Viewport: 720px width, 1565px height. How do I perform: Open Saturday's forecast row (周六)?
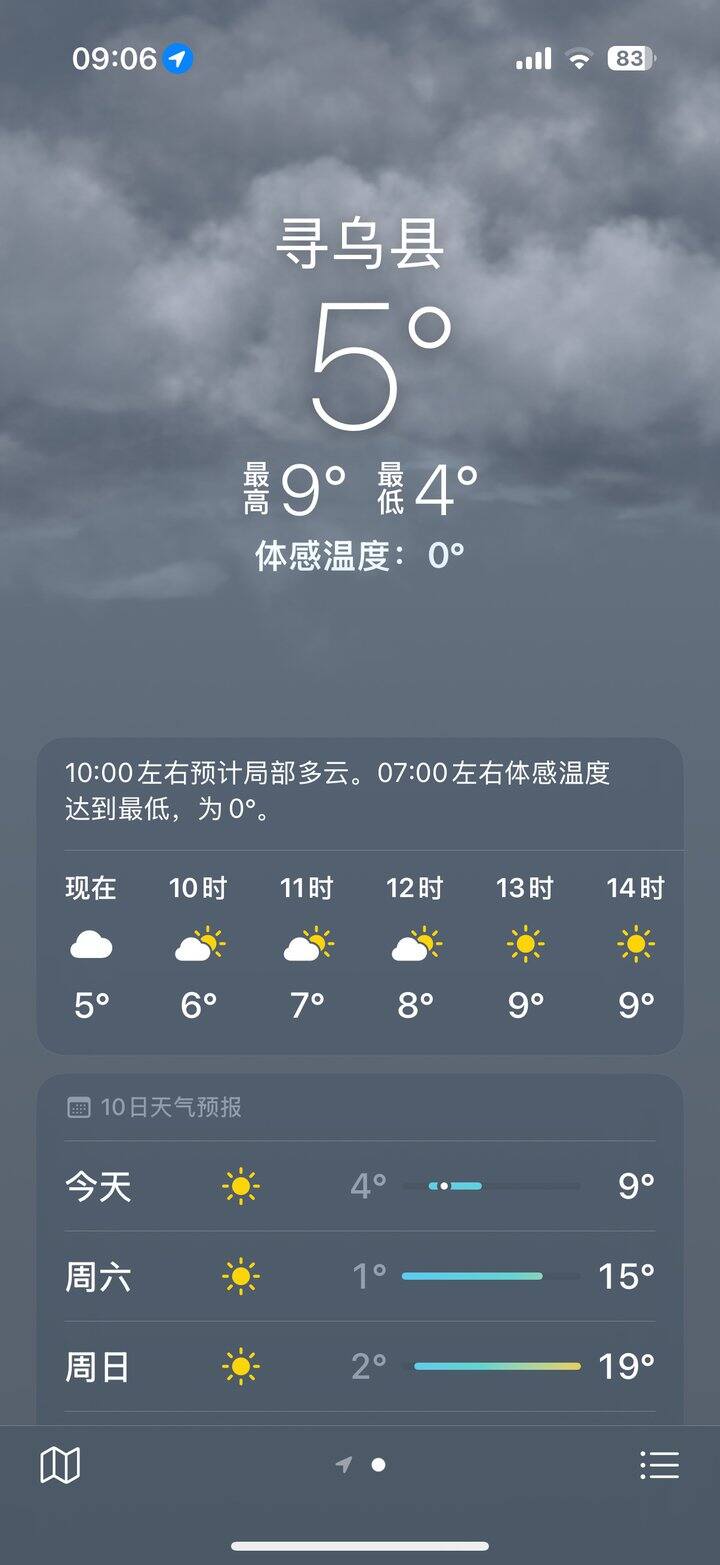(x=360, y=1277)
